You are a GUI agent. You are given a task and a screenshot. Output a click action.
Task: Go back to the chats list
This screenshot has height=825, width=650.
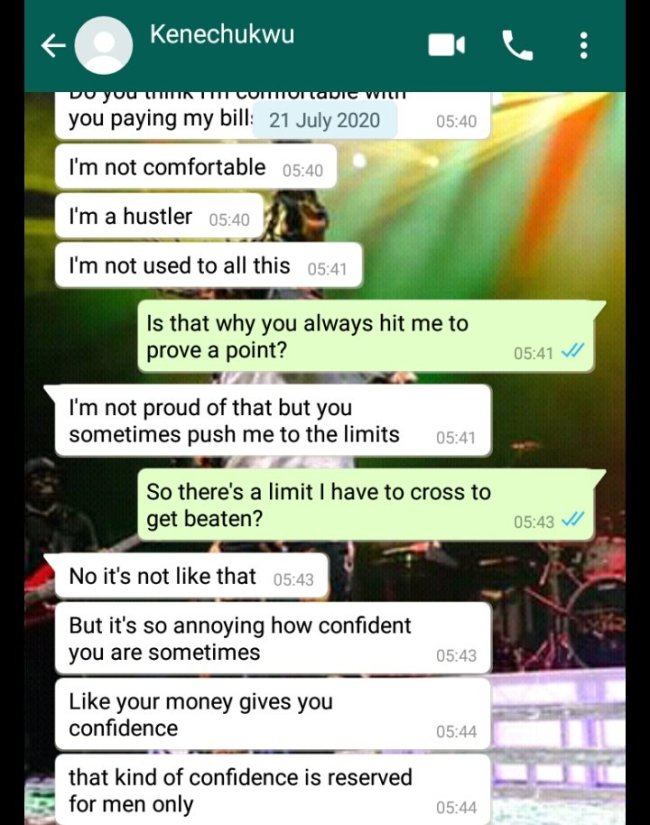point(52,45)
